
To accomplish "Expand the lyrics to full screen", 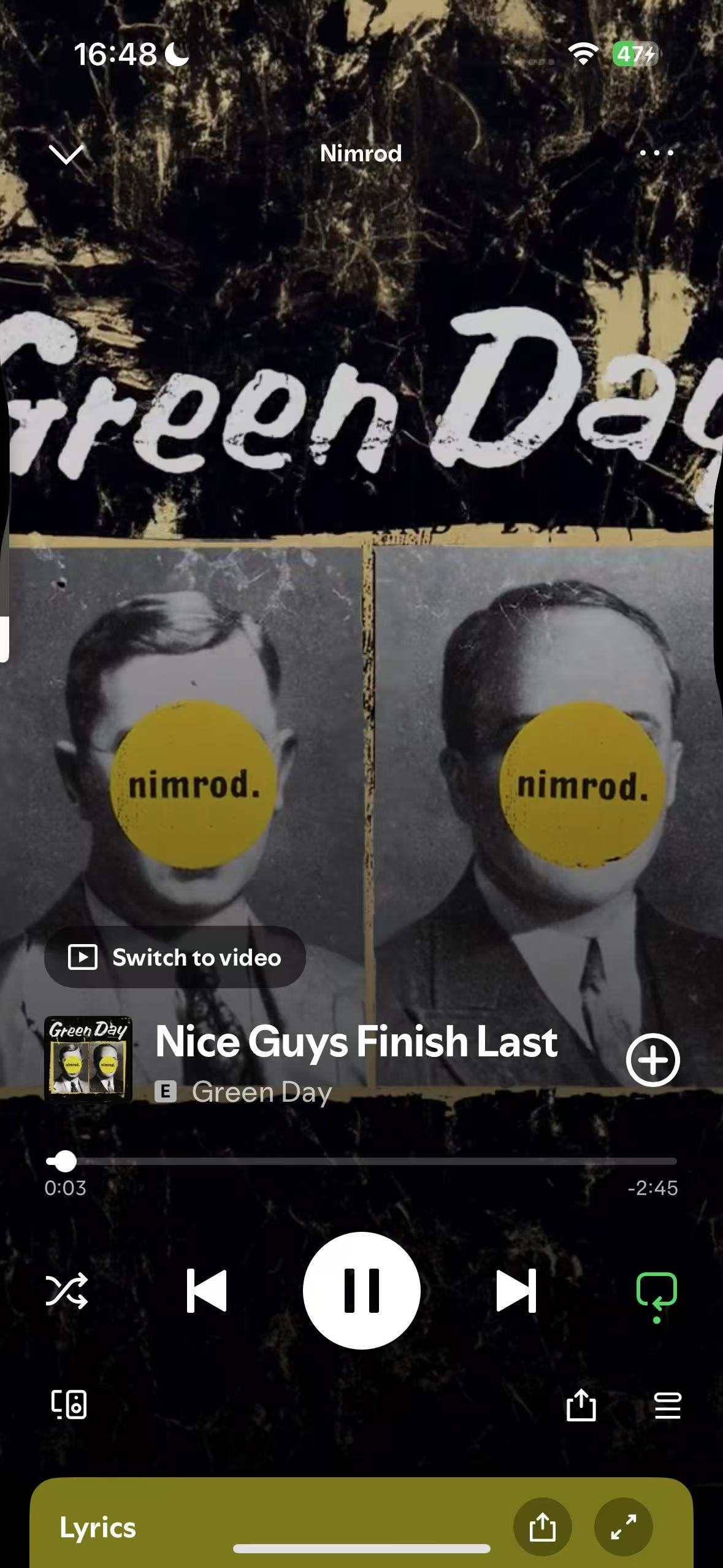I will coord(623,1528).
